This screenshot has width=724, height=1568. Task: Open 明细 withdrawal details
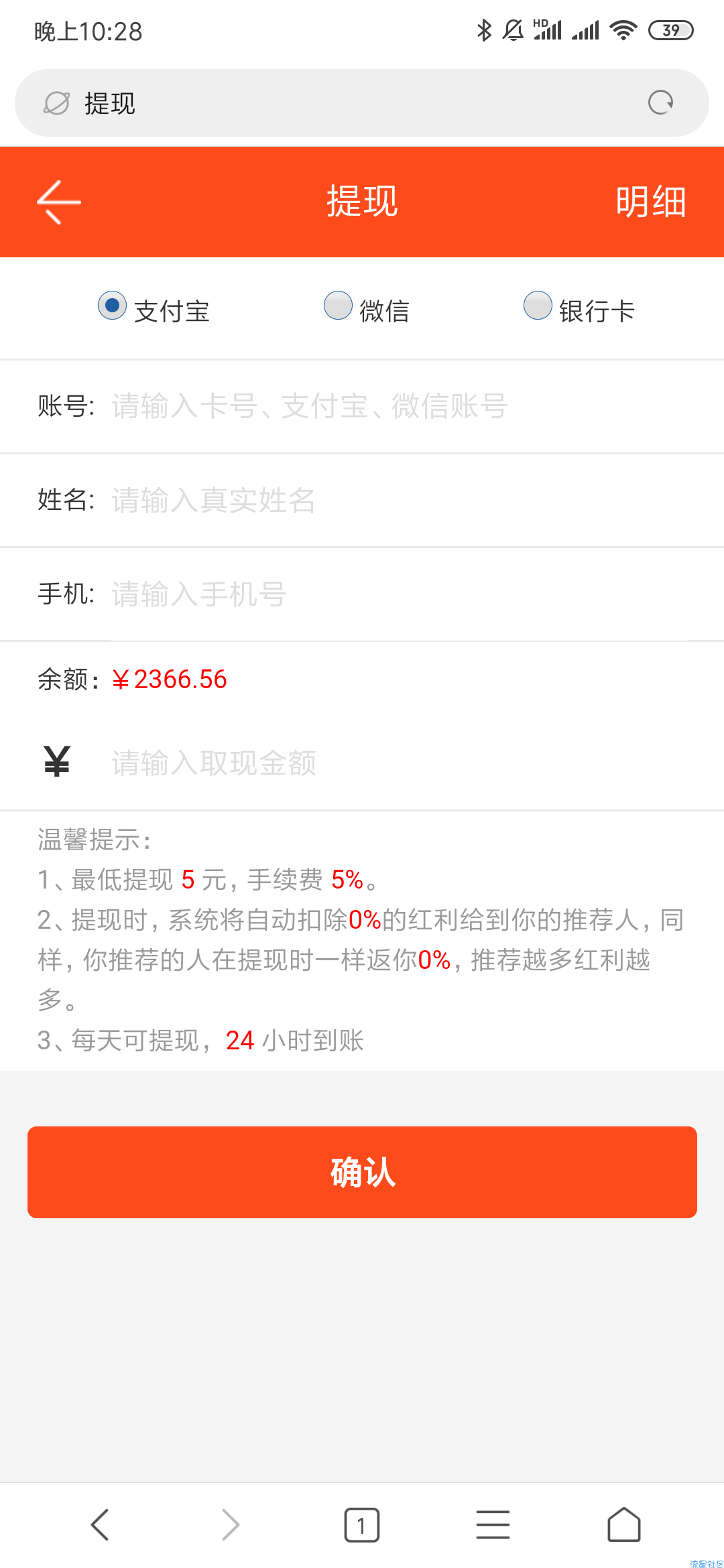point(650,202)
